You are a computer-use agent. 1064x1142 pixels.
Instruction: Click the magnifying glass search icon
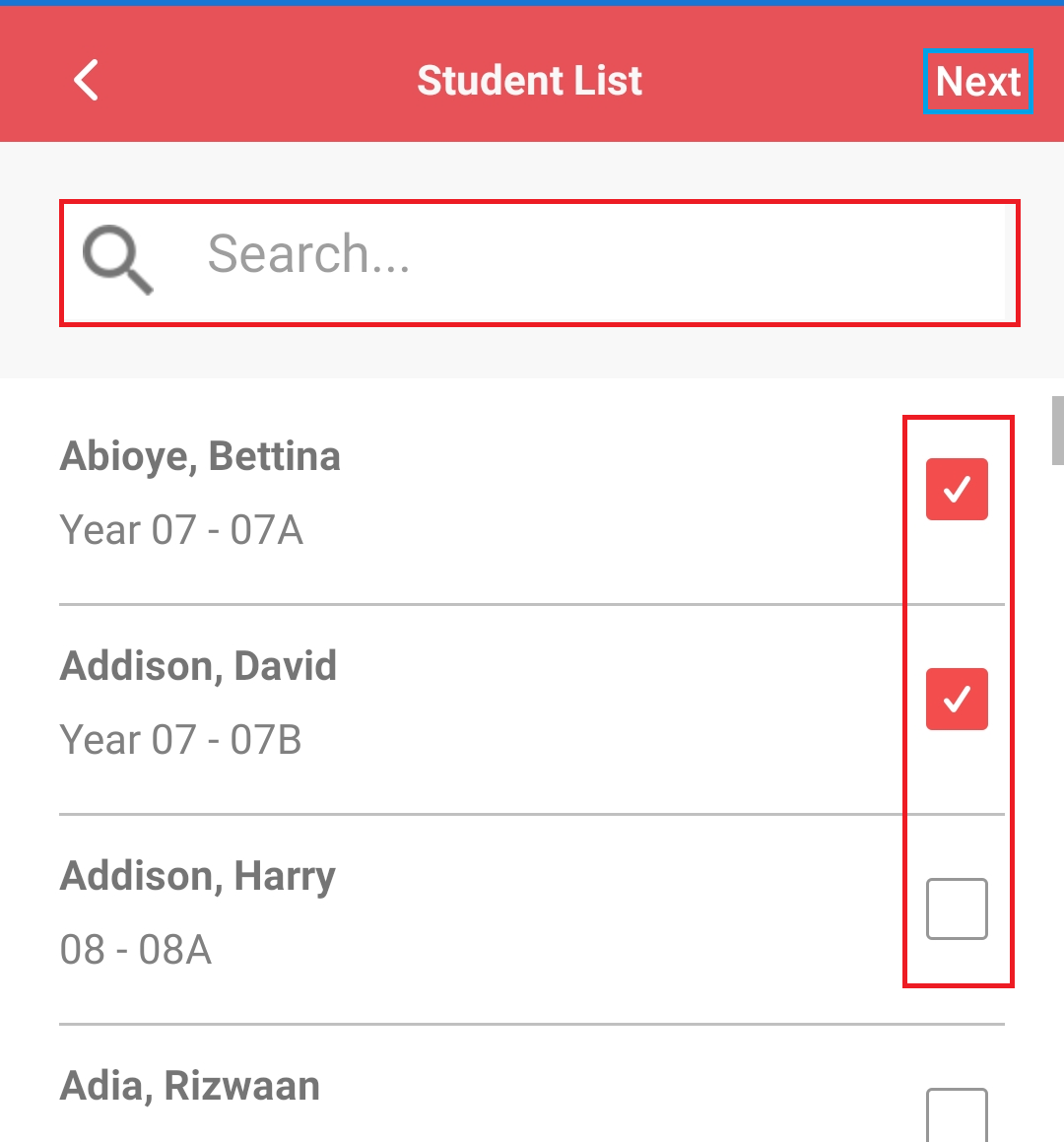tap(118, 258)
